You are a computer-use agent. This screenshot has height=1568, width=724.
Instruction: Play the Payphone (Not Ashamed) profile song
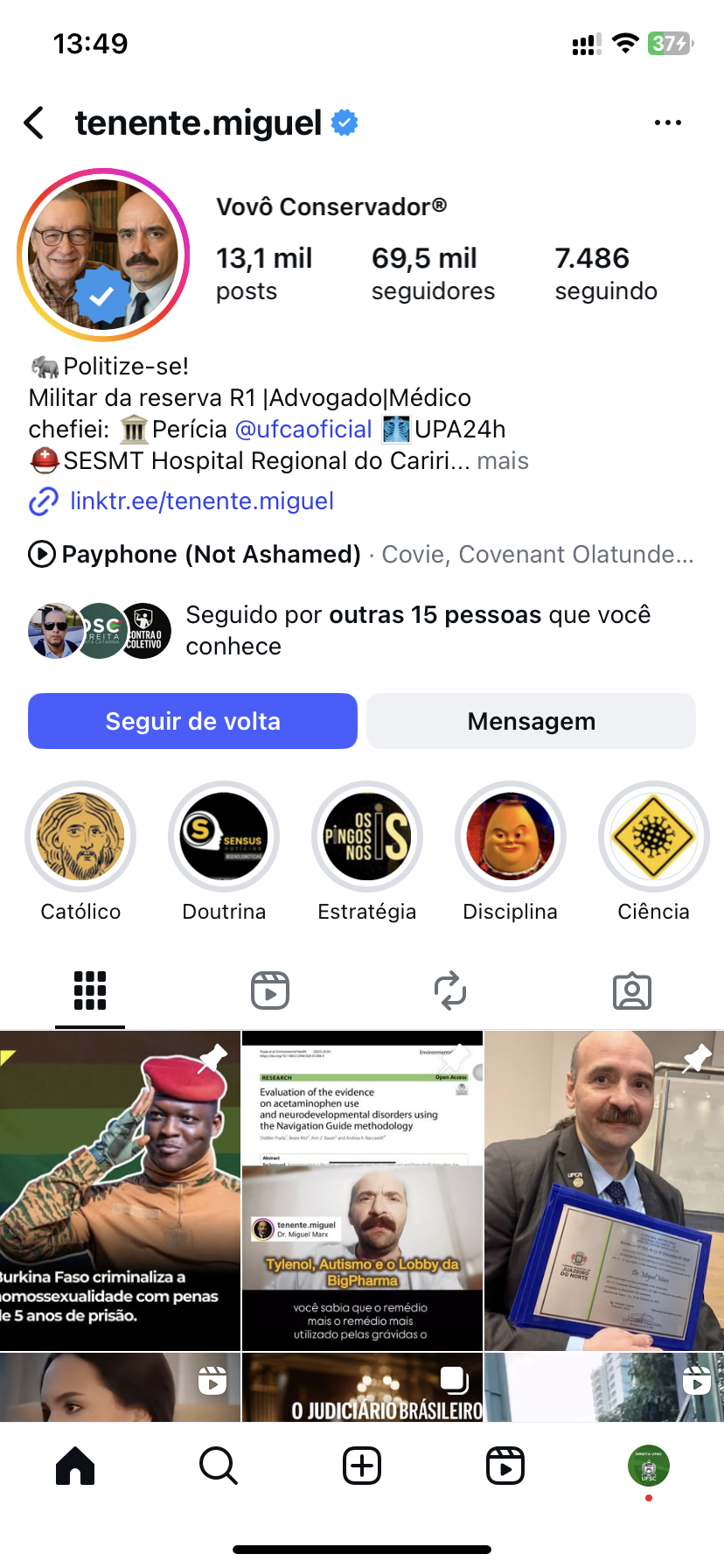(x=42, y=555)
